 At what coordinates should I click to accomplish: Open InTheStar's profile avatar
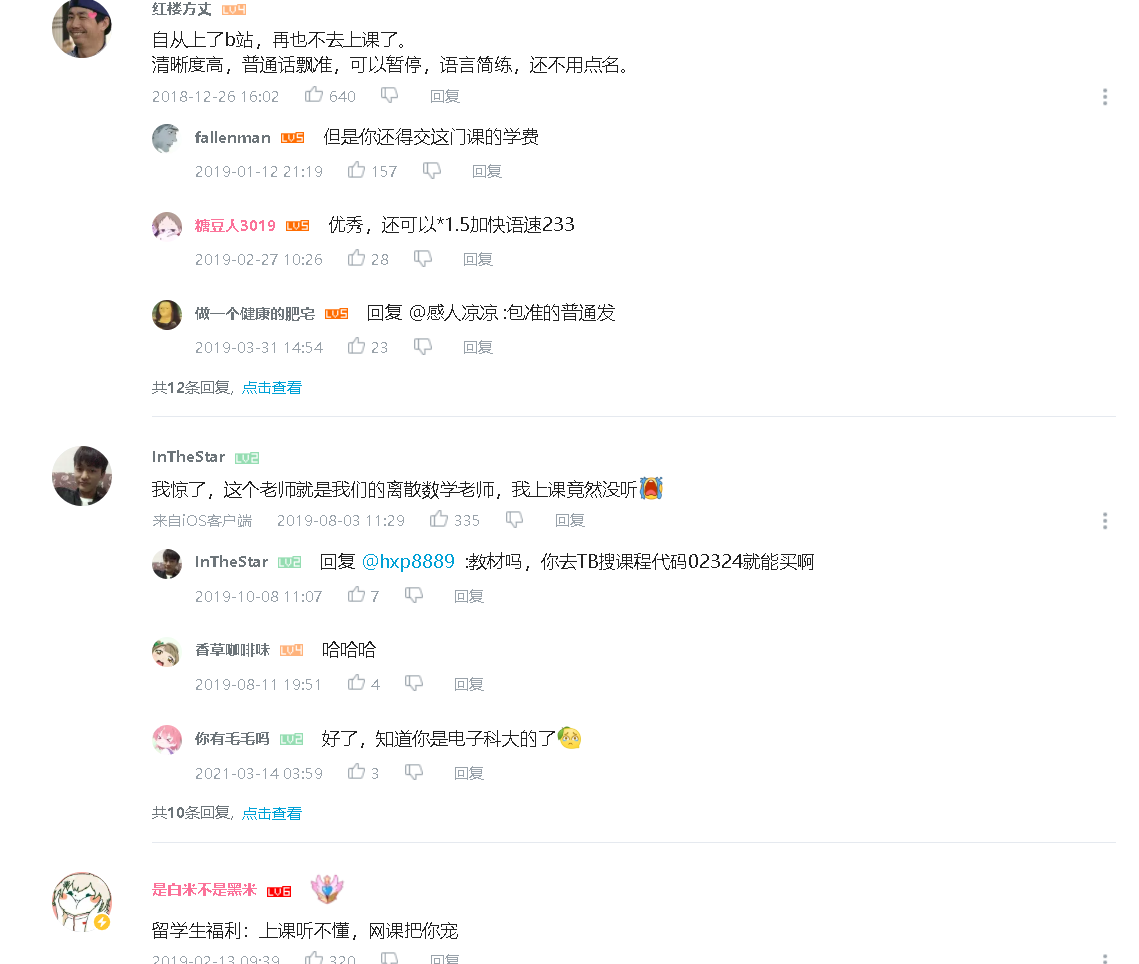point(81,476)
